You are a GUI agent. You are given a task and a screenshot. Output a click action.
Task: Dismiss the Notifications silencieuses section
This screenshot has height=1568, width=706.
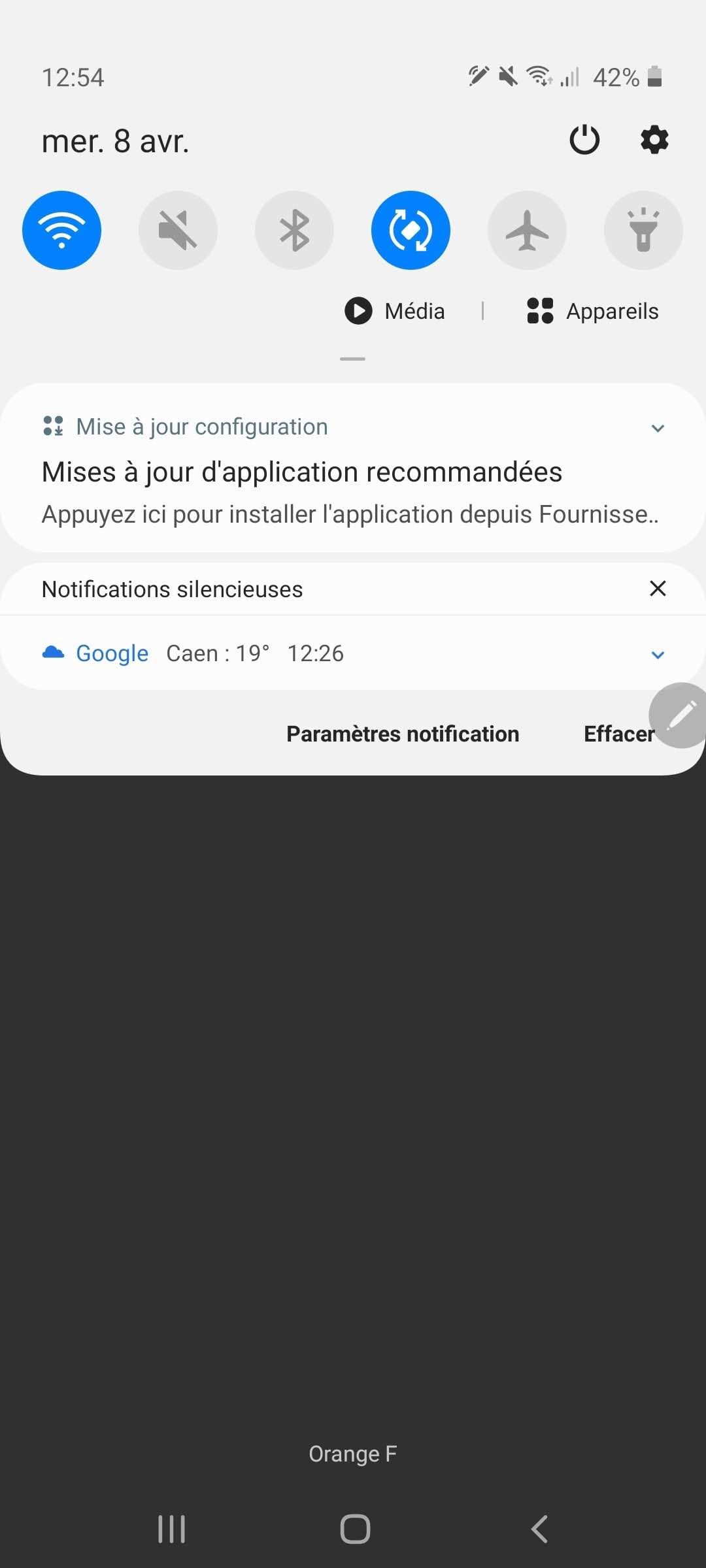point(658,589)
